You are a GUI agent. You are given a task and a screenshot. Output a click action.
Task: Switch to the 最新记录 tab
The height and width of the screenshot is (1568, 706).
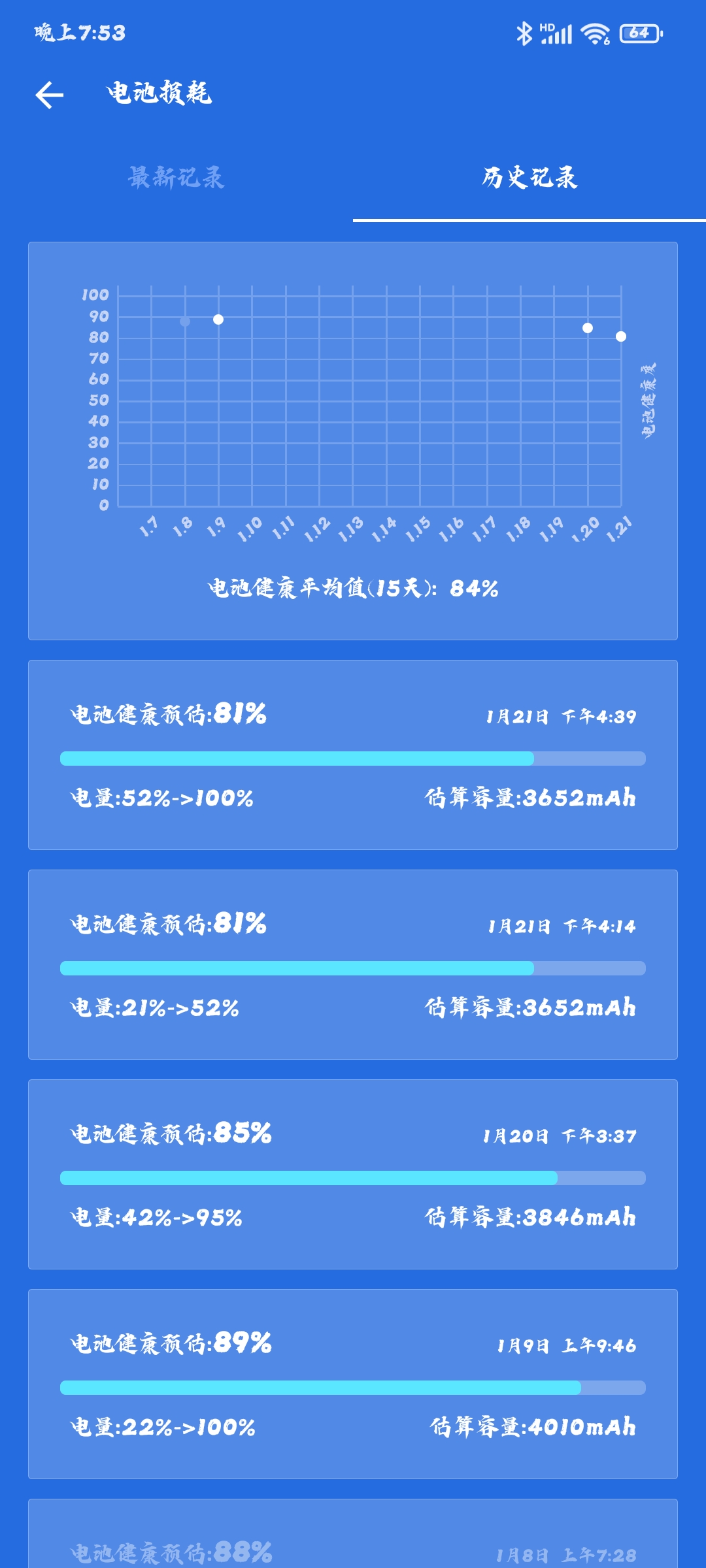click(x=176, y=178)
